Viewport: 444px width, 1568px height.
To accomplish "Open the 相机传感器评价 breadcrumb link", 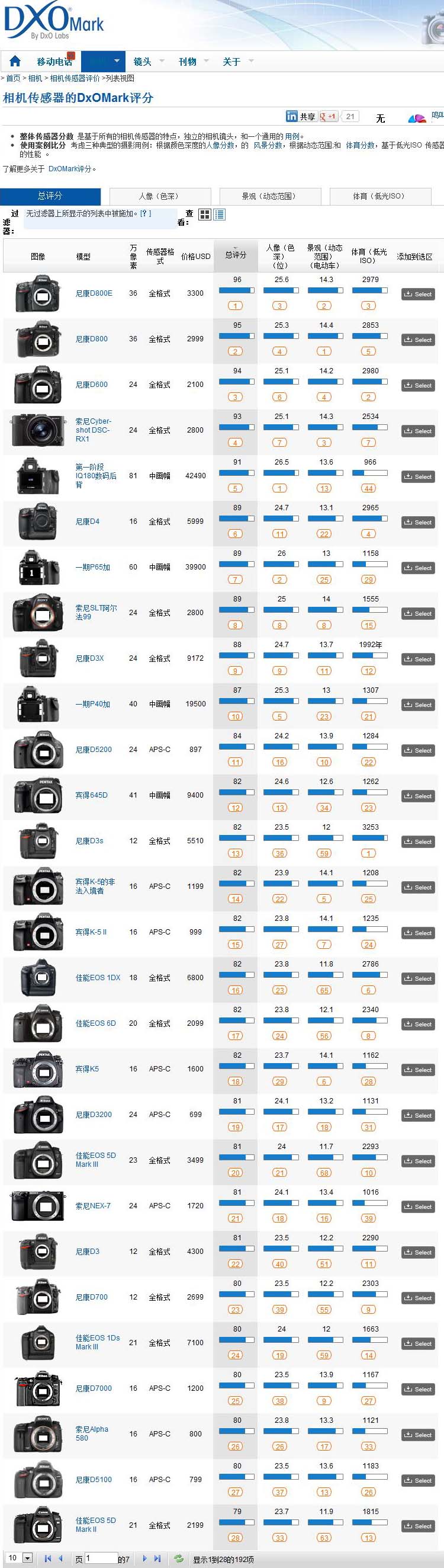I will pyautogui.click(x=75, y=78).
